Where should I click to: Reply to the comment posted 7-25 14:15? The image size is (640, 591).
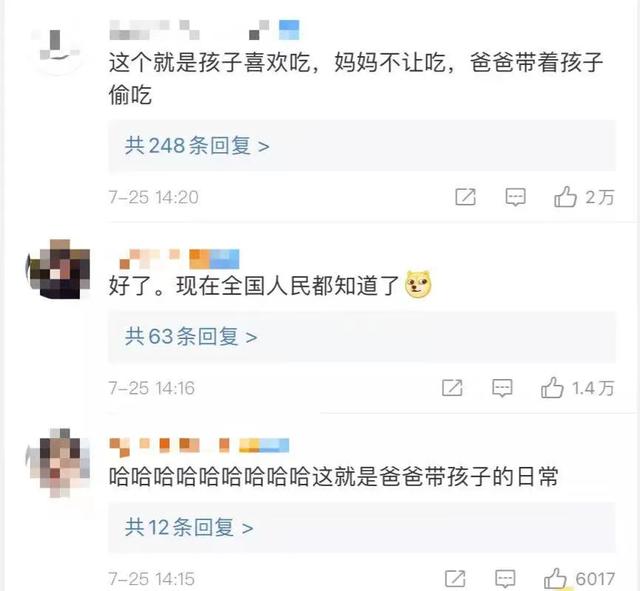coord(505,578)
